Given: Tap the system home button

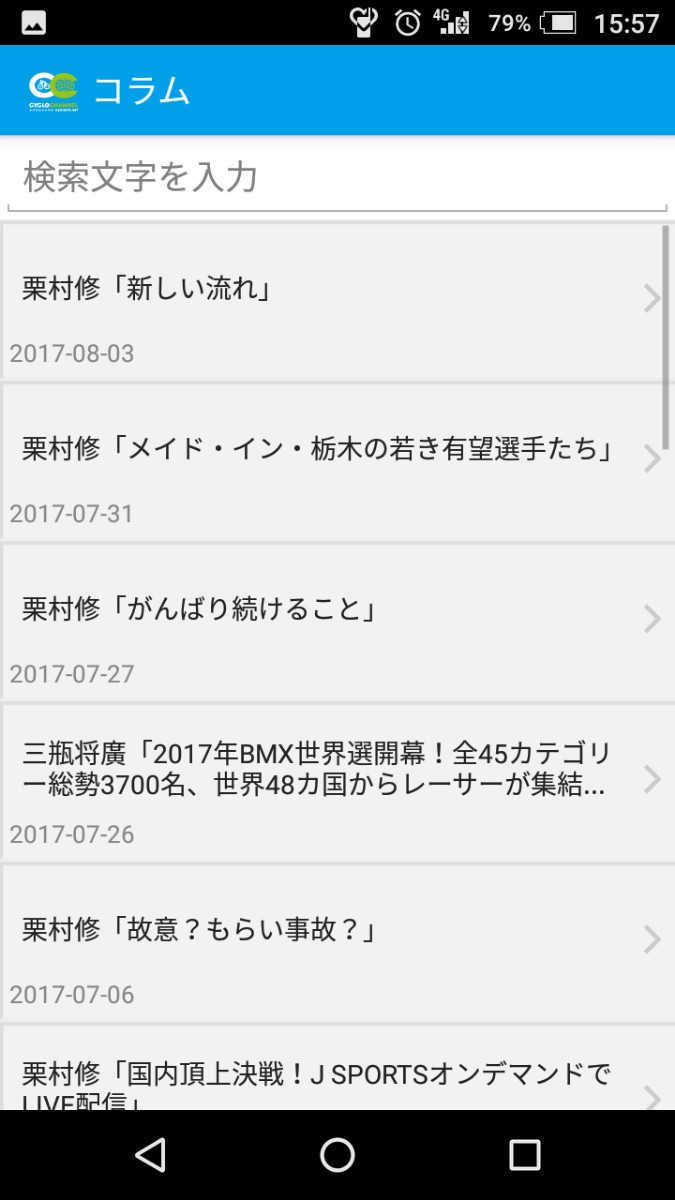Looking at the screenshot, I should [337, 1155].
